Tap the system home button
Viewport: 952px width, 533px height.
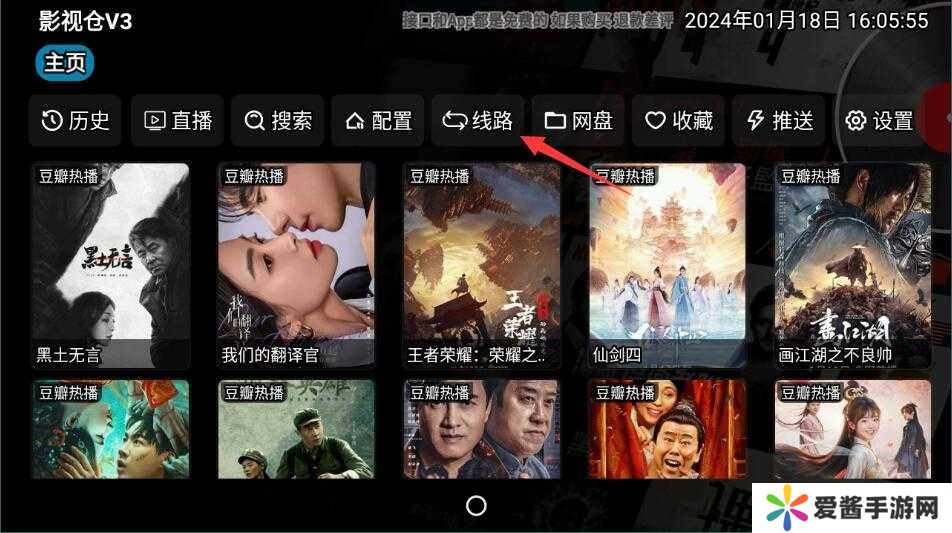click(x=476, y=506)
